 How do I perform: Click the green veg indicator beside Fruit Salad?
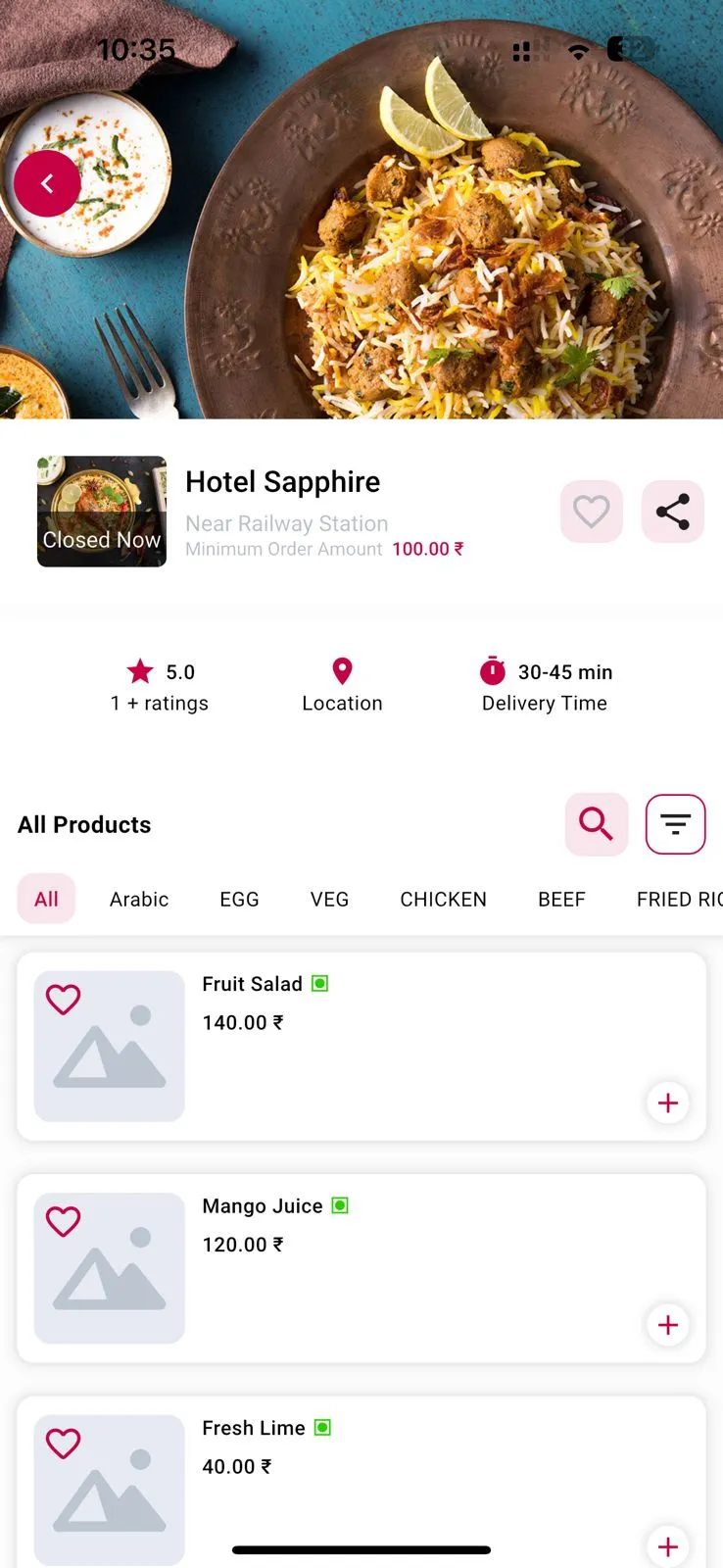pos(318,983)
